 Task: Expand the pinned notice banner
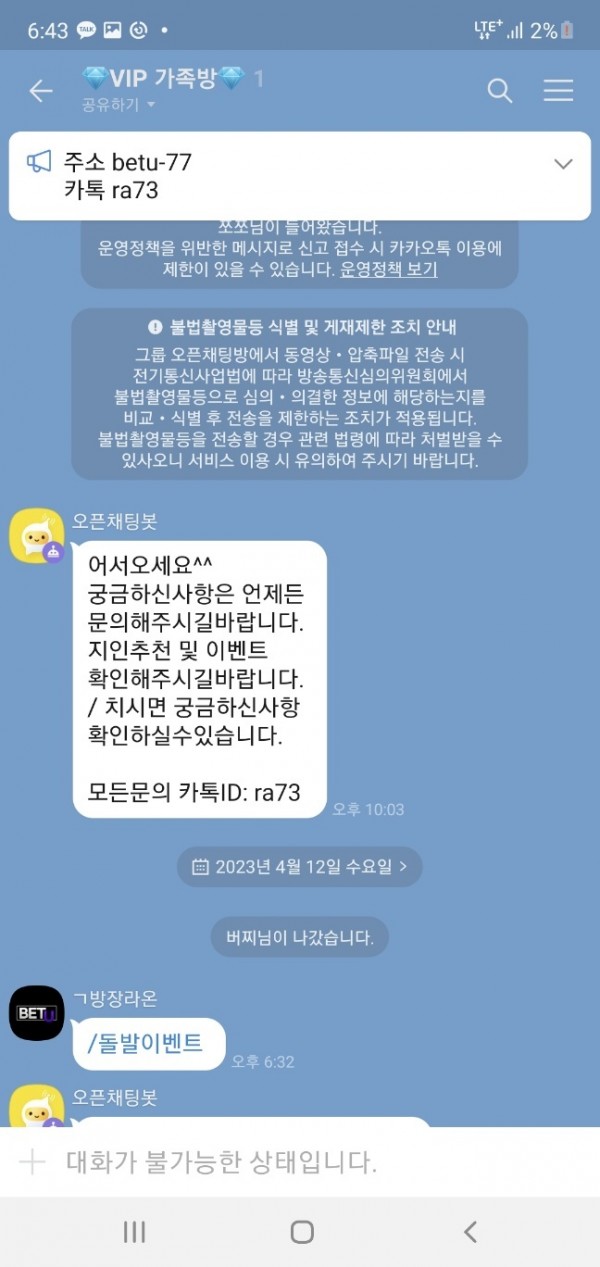click(563, 164)
